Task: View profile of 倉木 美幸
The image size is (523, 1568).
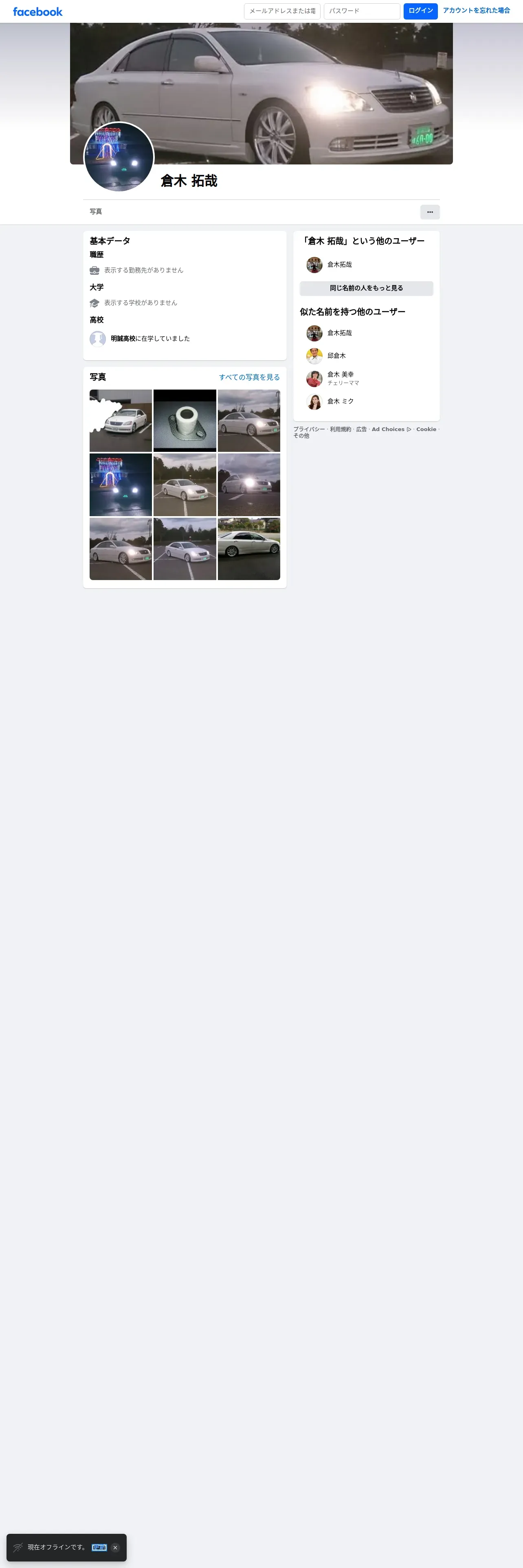Action: (341, 375)
